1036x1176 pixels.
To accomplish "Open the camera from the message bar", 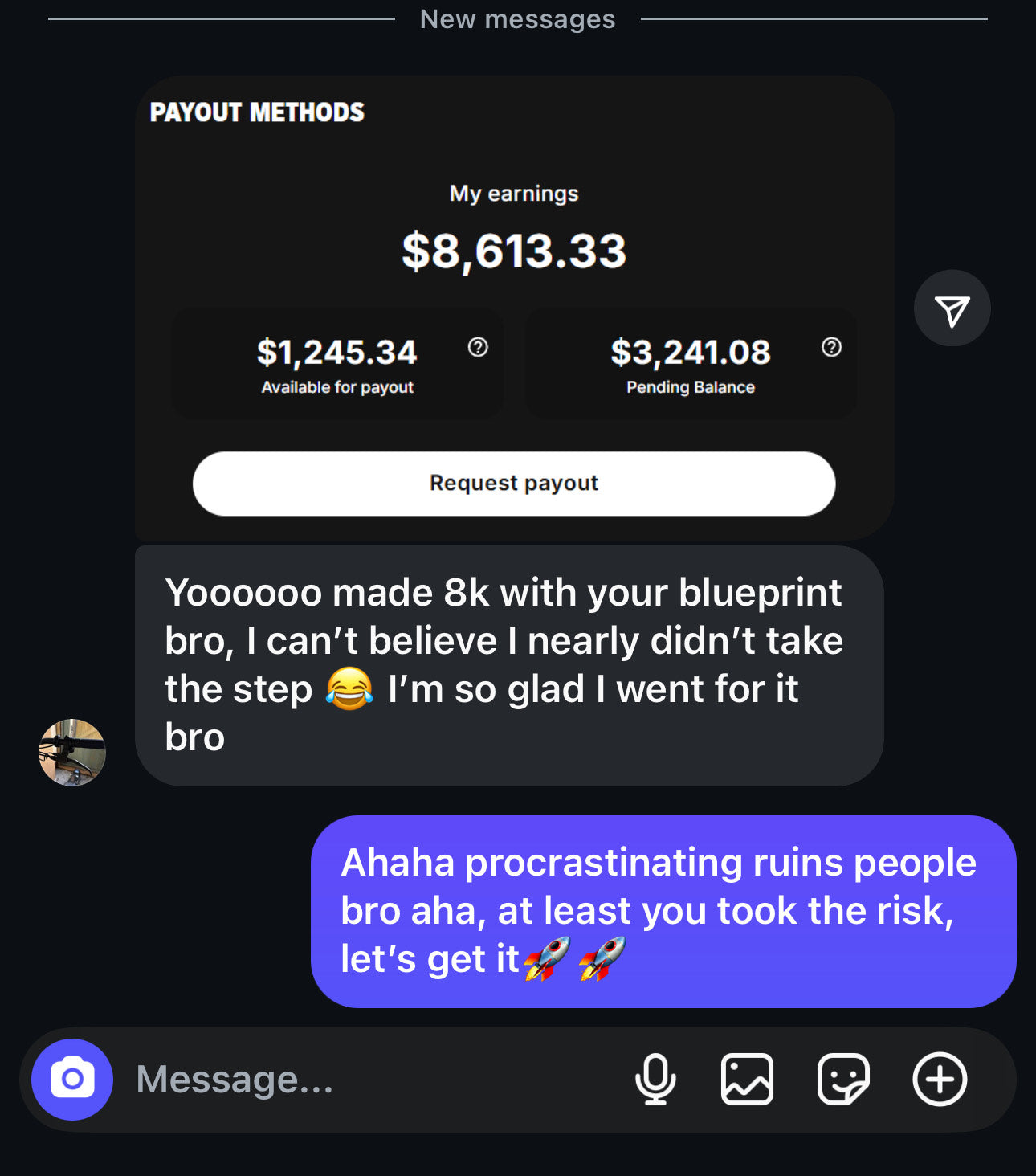I will pyautogui.click(x=72, y=1079).
